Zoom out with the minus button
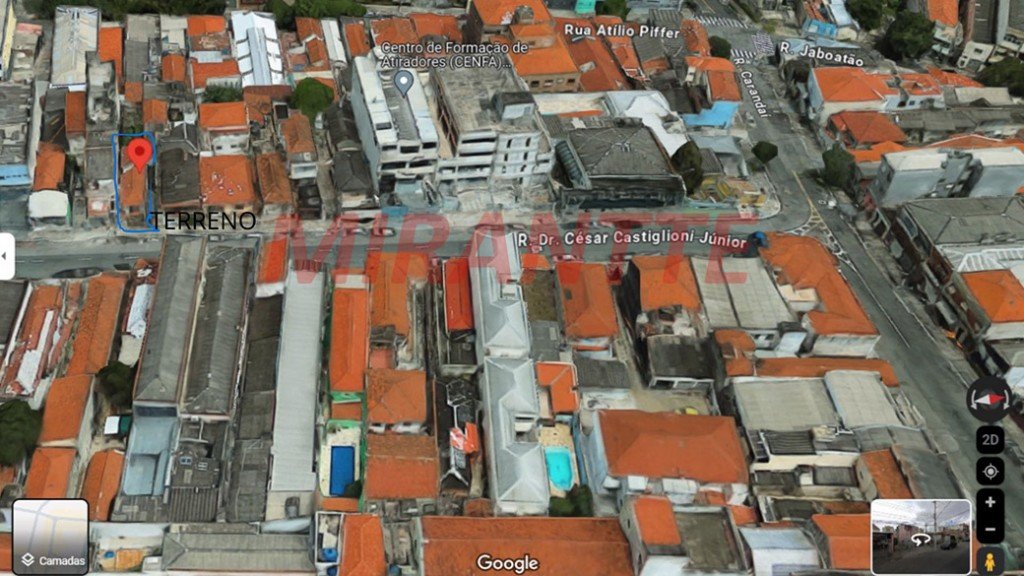Viewport: 1024px width, 576px height. point(989,529)
